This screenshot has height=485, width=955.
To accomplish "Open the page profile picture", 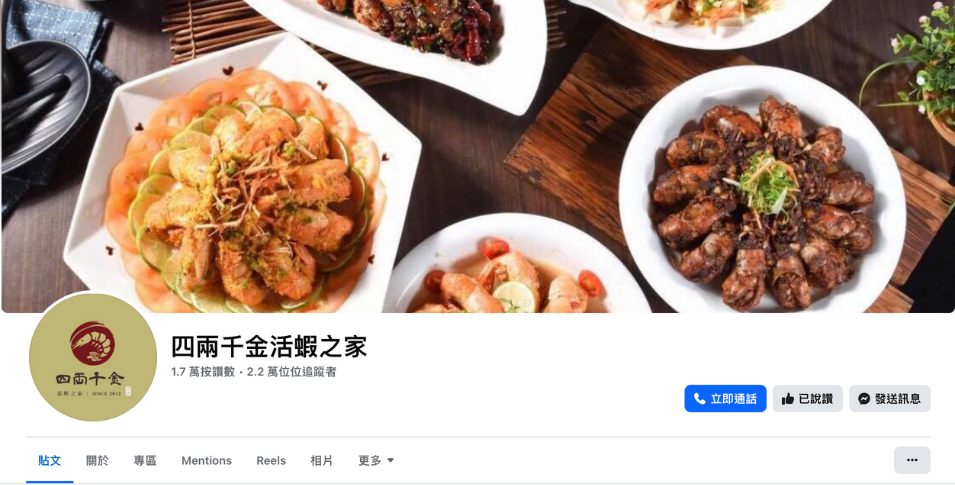I will pyautogui.click(x=93, y=357).
